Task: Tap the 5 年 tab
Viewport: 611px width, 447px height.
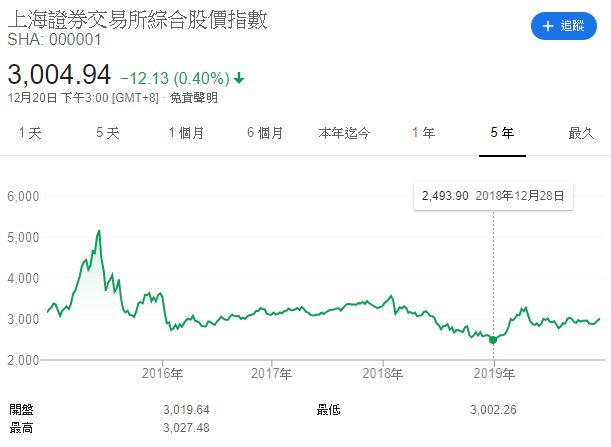Action: [502, 133]
